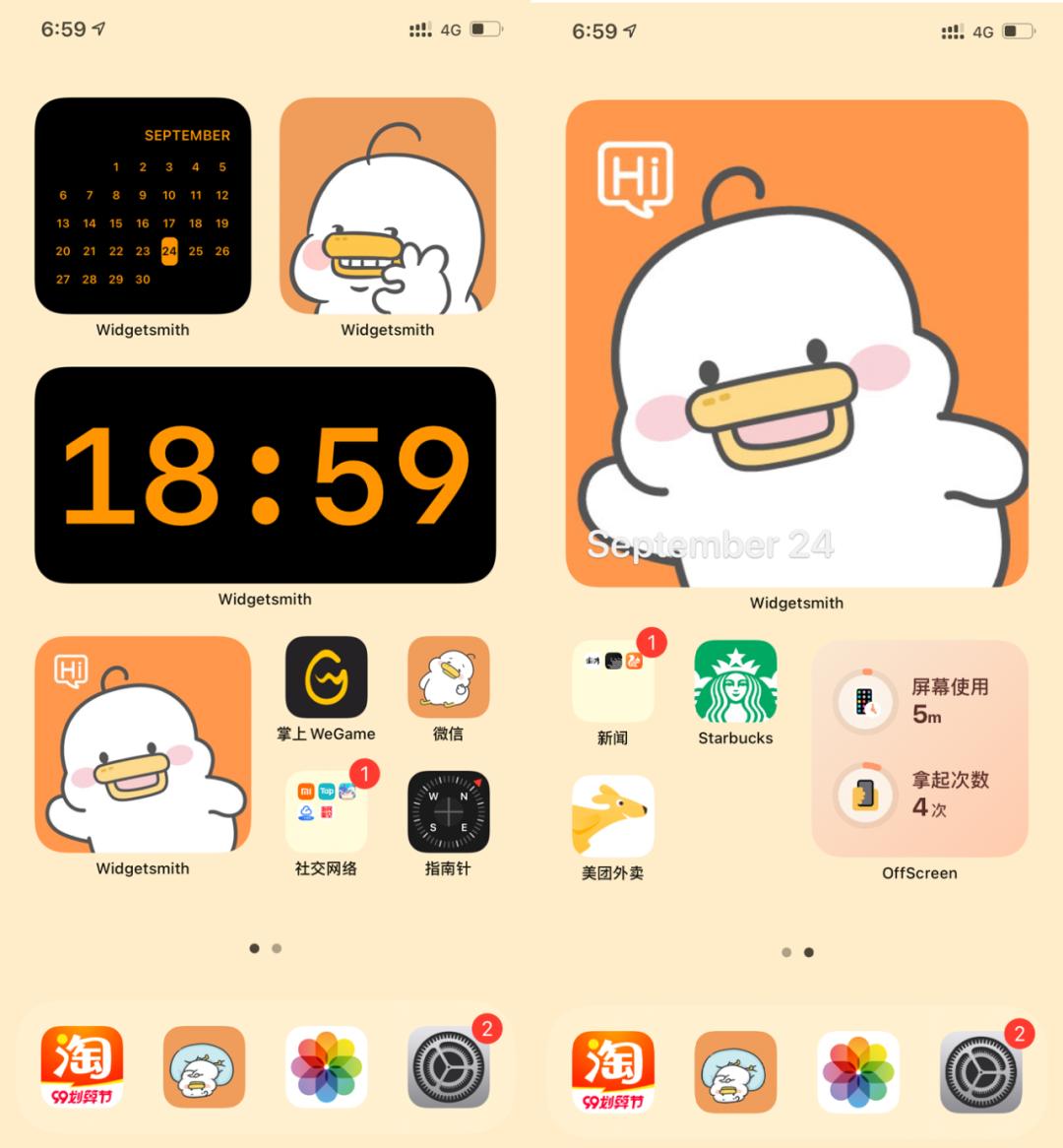Open Settings showing the red badge 2
Viewport: 1063px width, 1148px height.
448,1066
